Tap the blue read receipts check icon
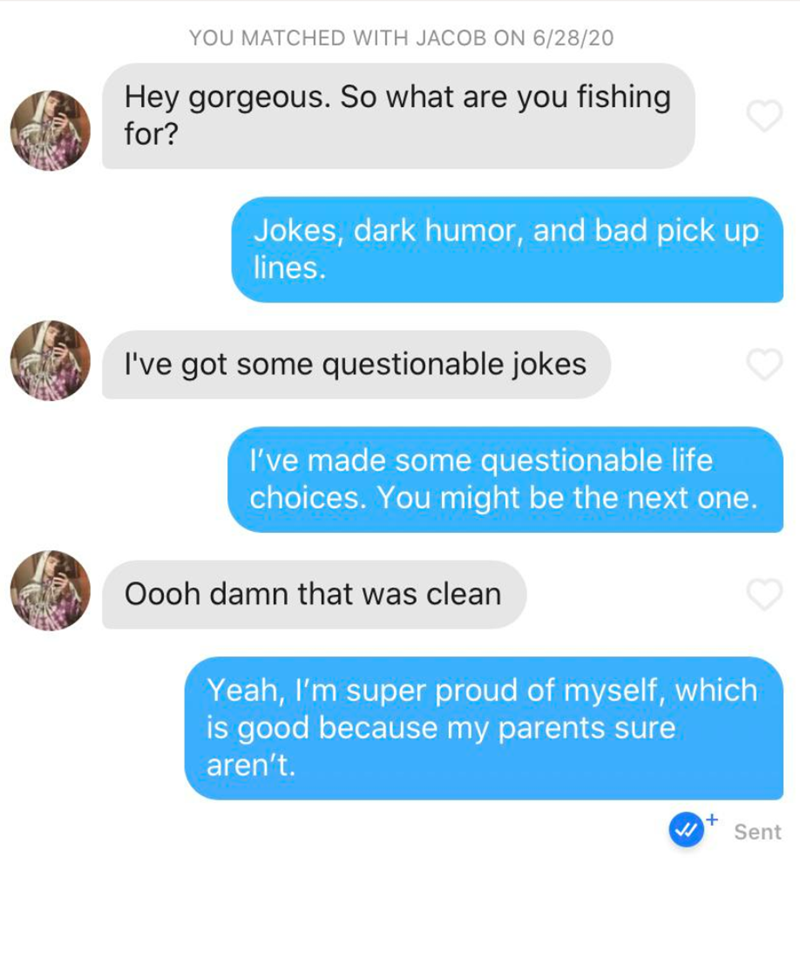Image resolution: width=800 pixels, height=973 pixels. pos(686,830)
